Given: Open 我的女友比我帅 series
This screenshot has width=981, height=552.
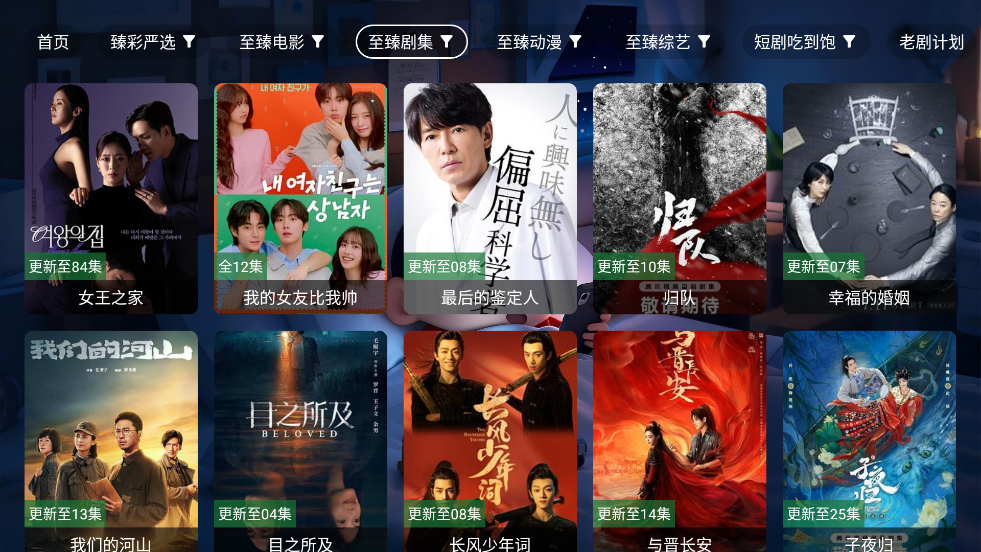Looking at the screenshot, I should pyautogui.click(x=300, y=198).
